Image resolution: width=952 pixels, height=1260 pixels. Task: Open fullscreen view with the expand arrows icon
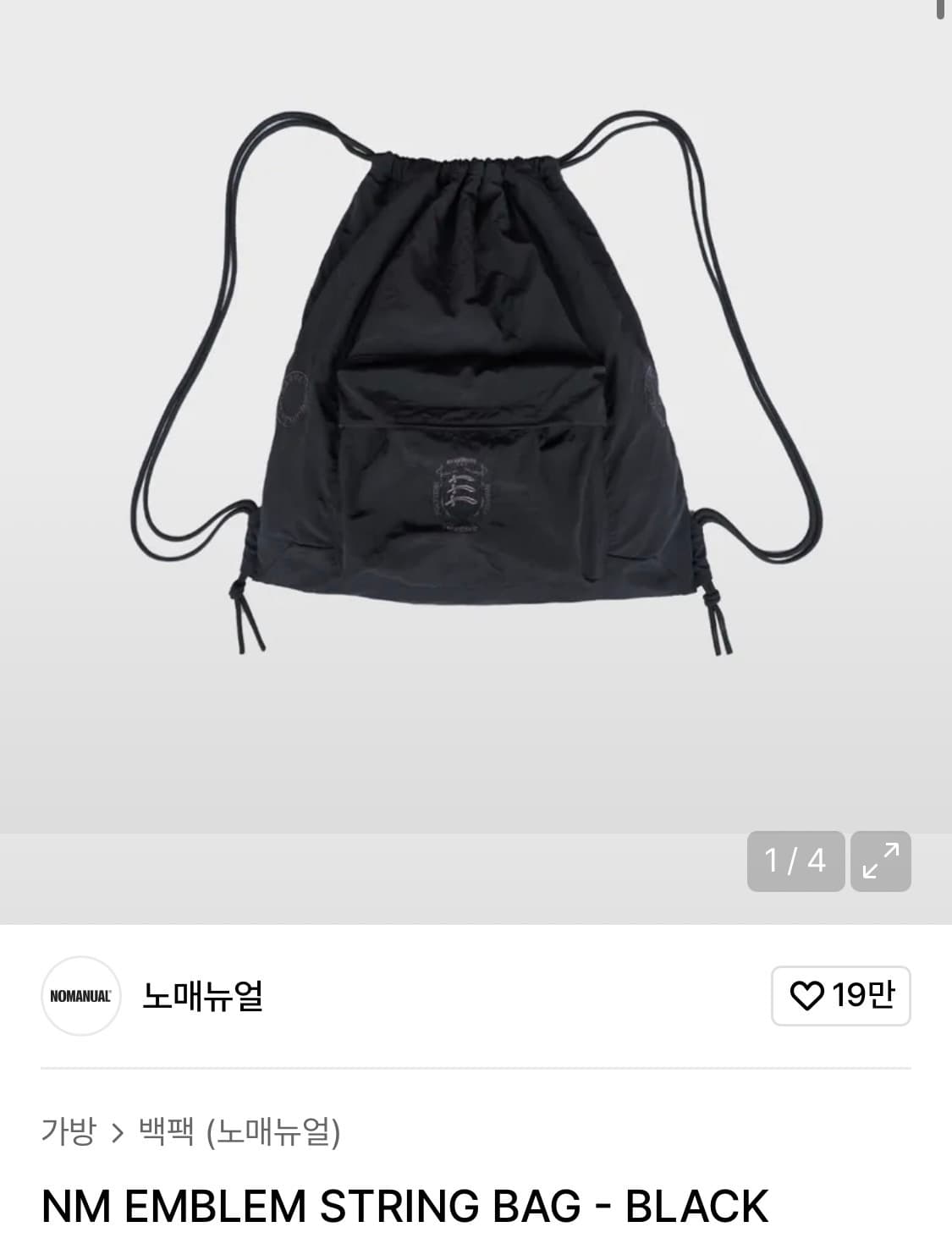click(883, 861)
